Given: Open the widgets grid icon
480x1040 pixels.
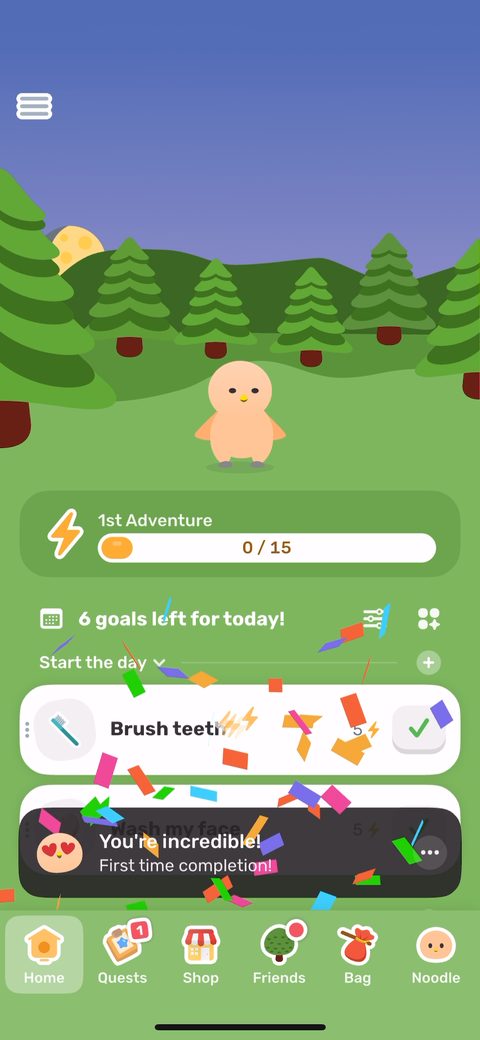Looking at the screenshot, I should coord(429,619).
